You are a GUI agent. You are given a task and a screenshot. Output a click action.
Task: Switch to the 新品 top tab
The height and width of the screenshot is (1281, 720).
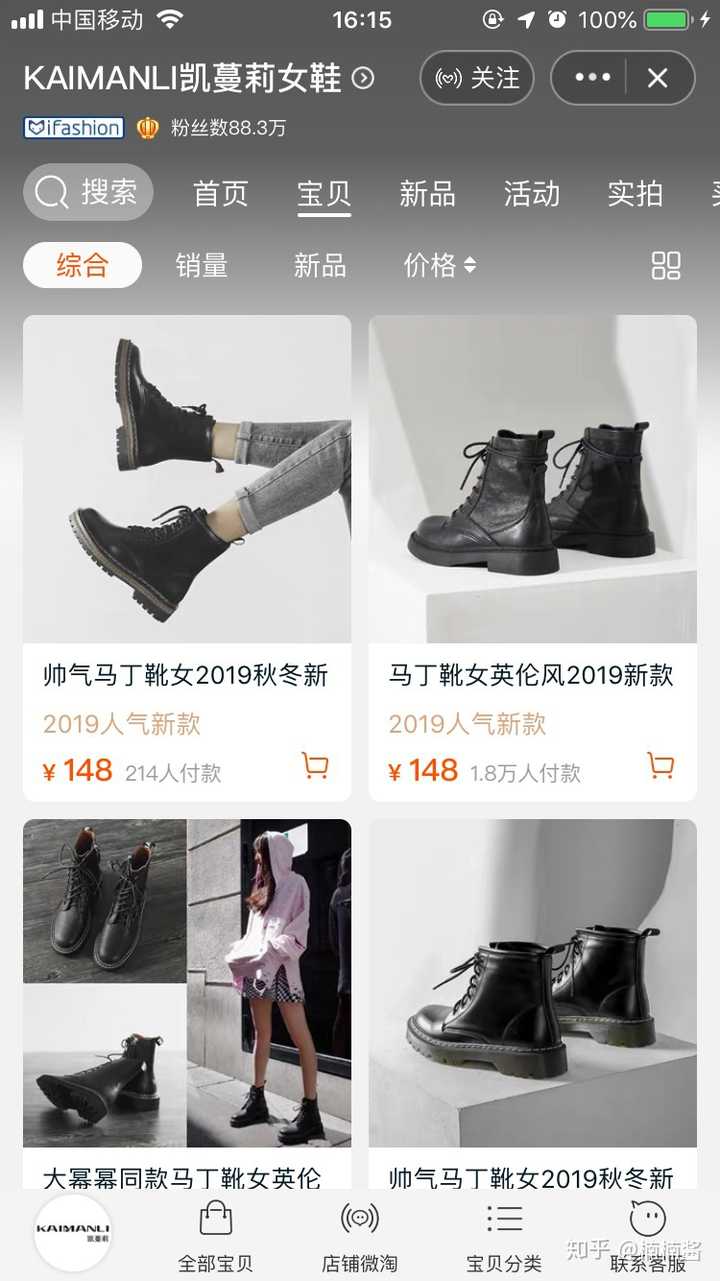427,193
